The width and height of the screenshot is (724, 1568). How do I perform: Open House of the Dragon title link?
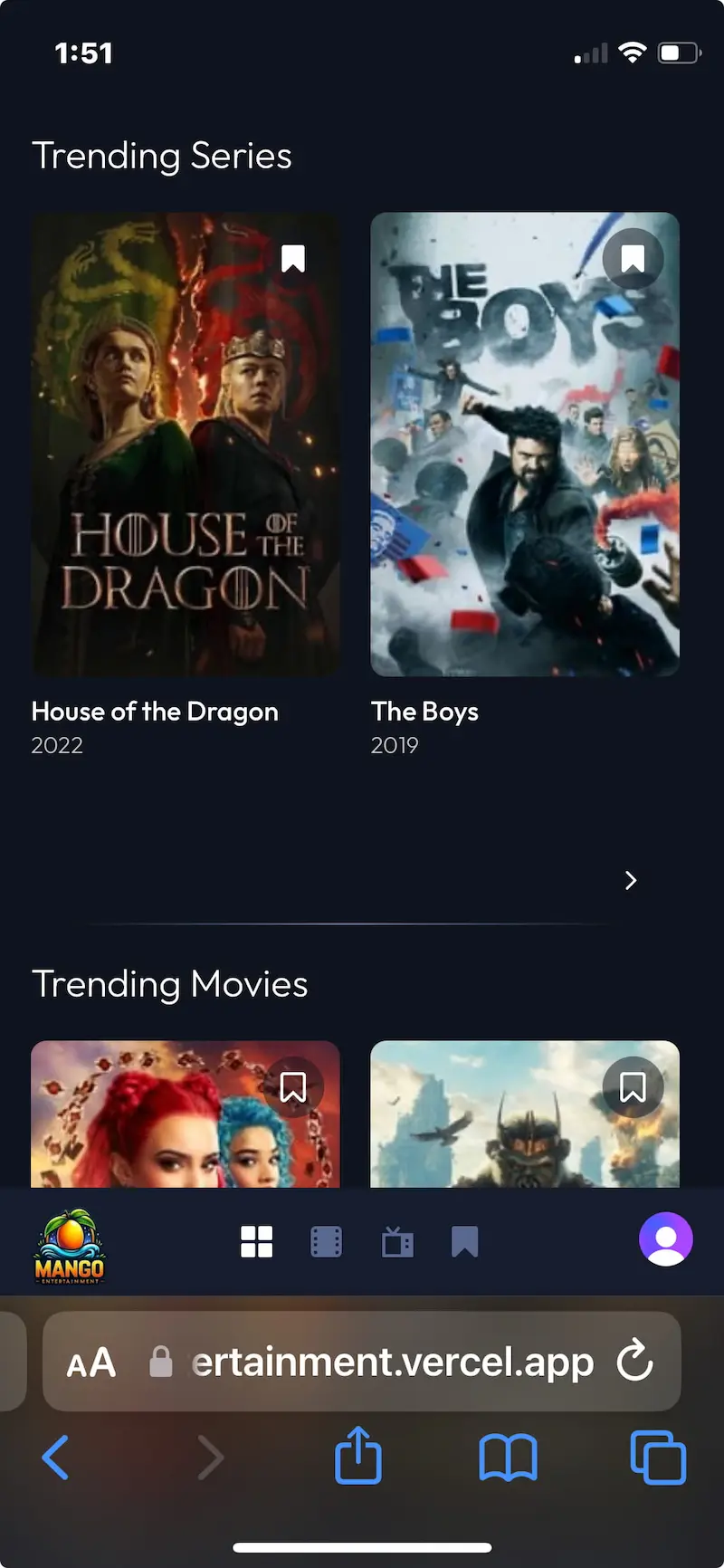(155, 712)
